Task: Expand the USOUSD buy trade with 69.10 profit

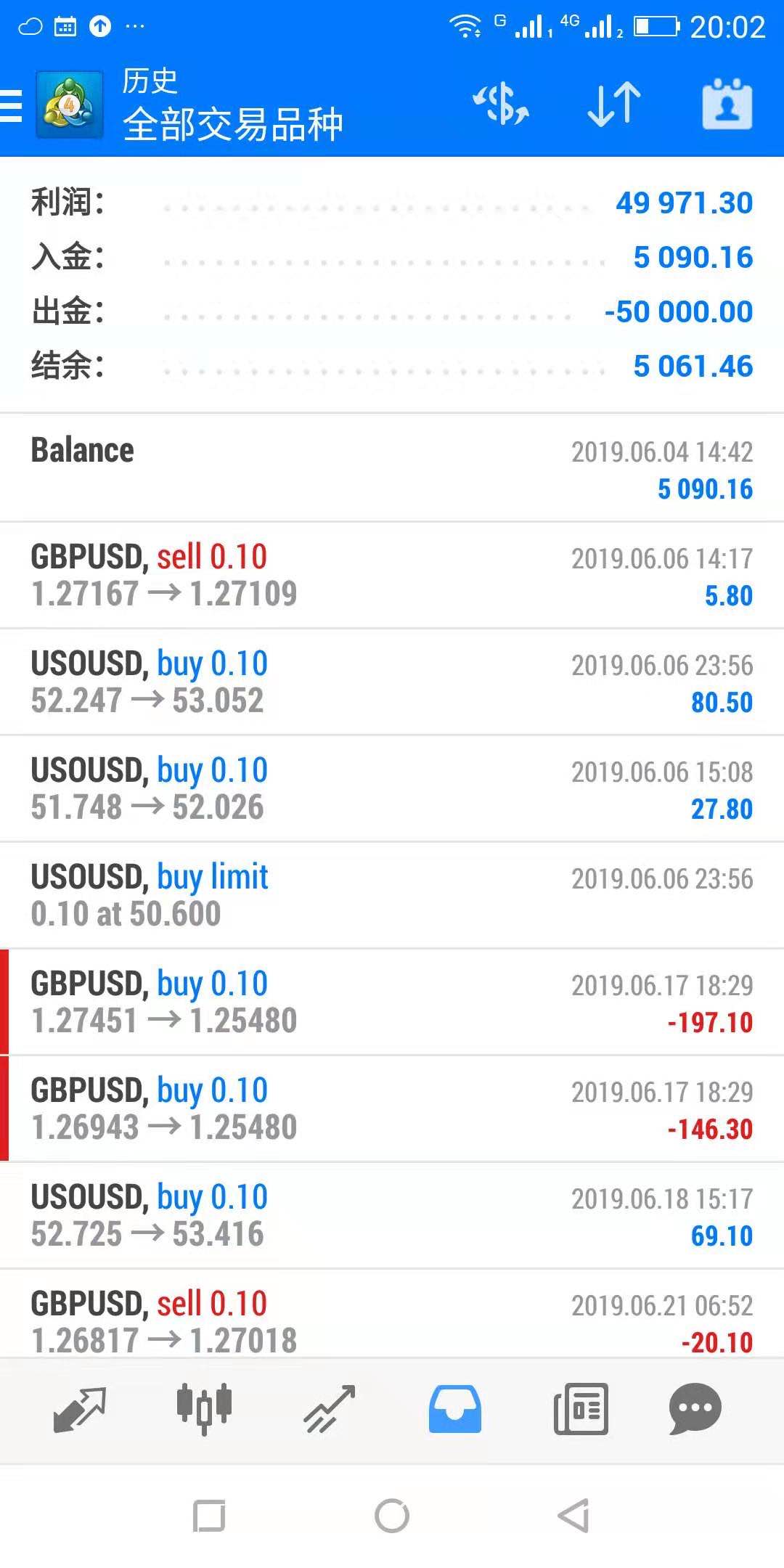Action: tap(392, 1215)
